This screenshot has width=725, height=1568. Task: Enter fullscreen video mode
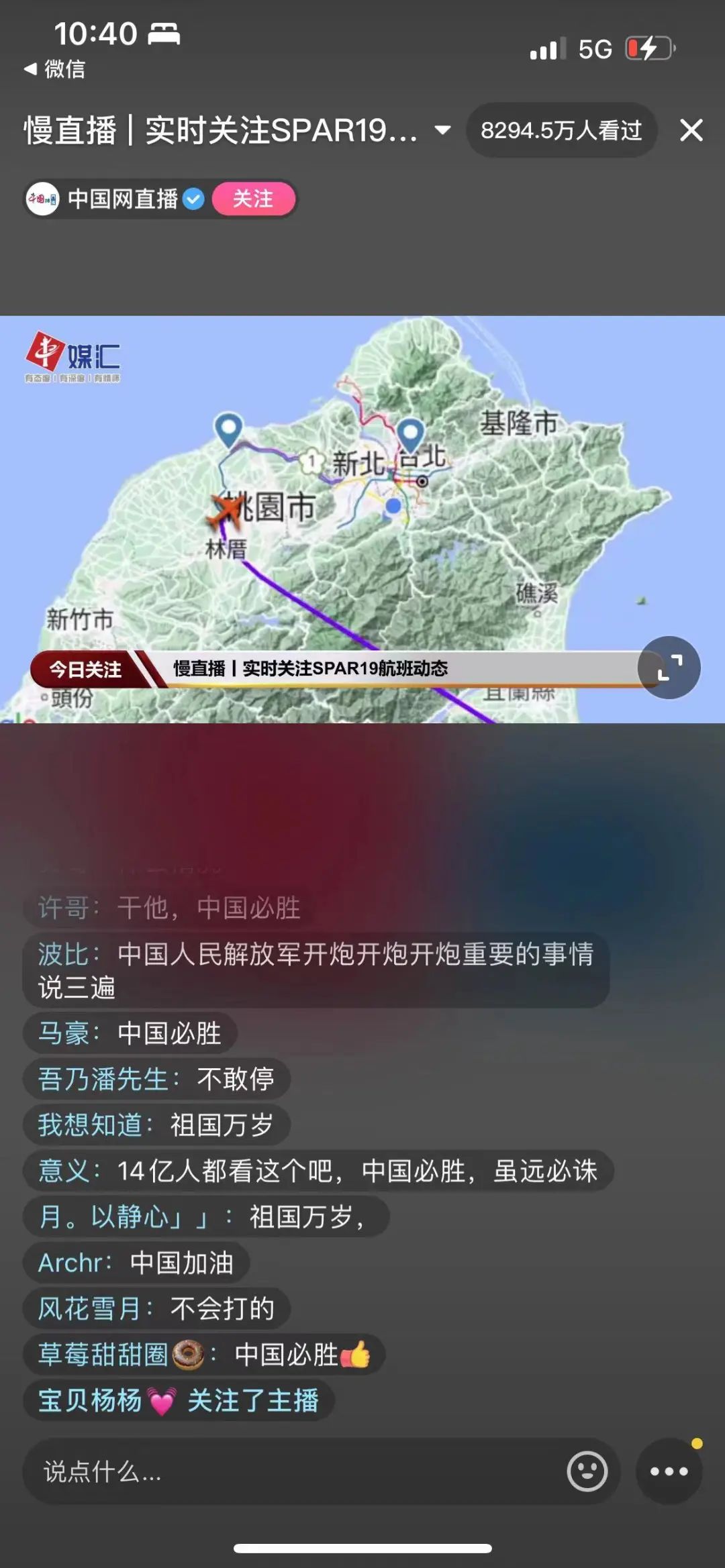(x=669, y=668)
